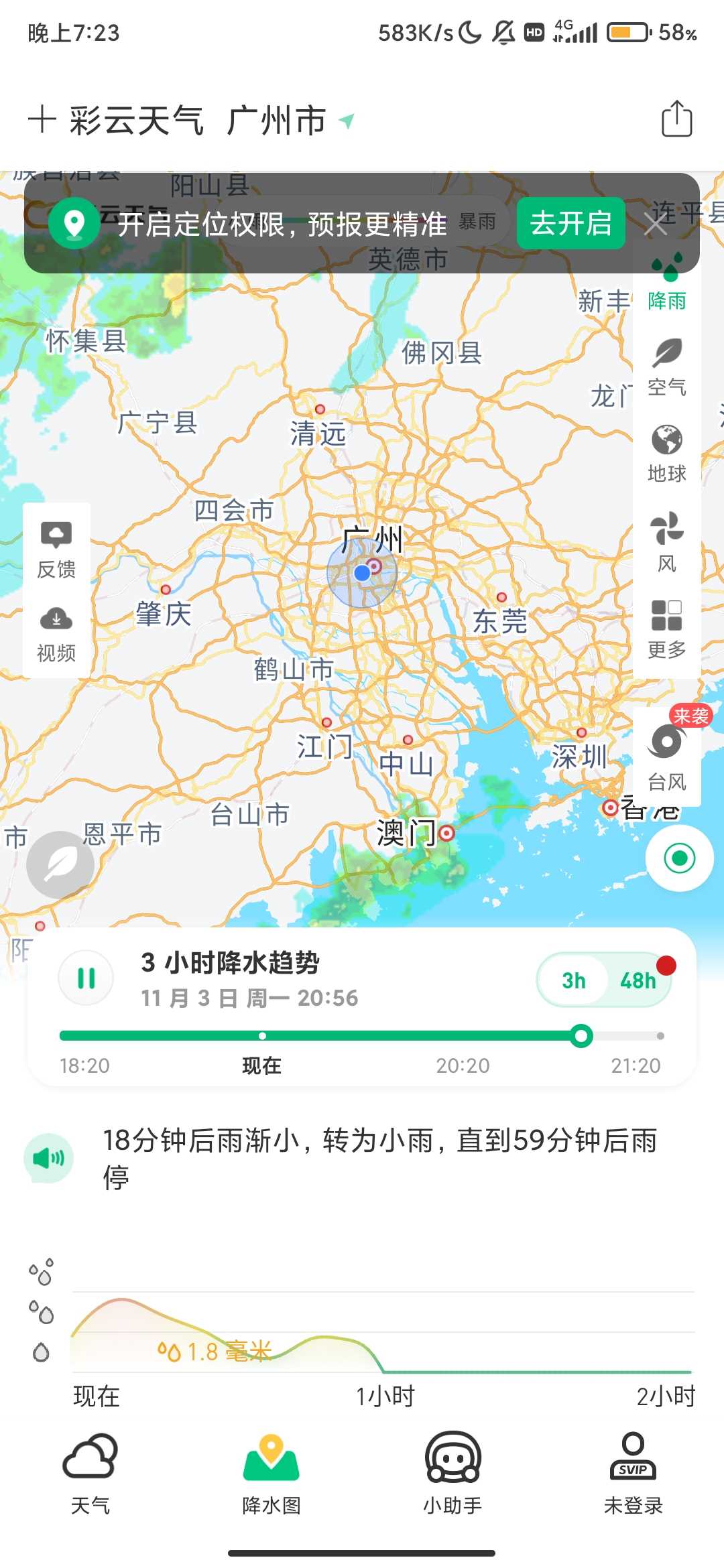This screenshot has width=724, height=1568.
Task: Dismiss the location permission banner
Action: coord(655,224)
